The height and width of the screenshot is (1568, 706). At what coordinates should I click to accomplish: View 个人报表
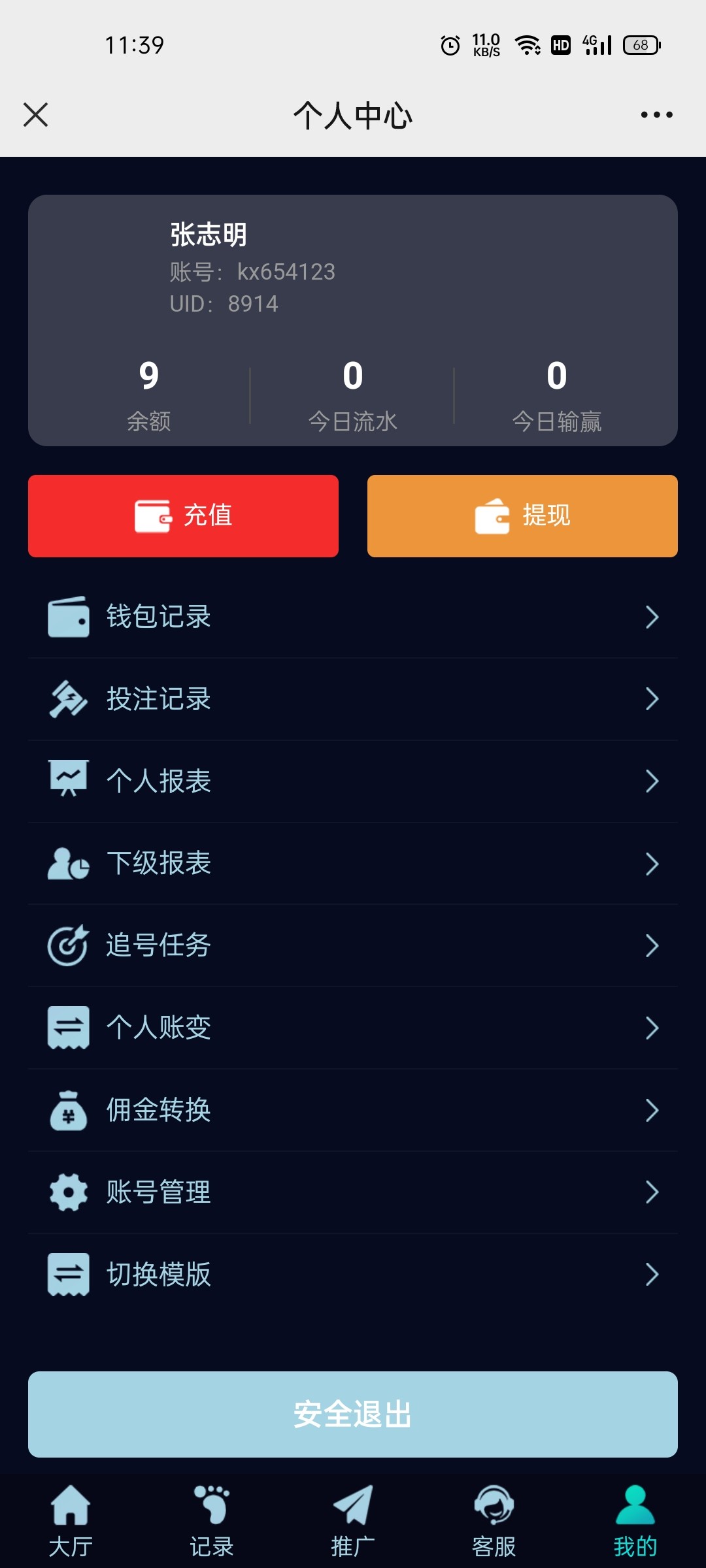(x=353, y=781)
